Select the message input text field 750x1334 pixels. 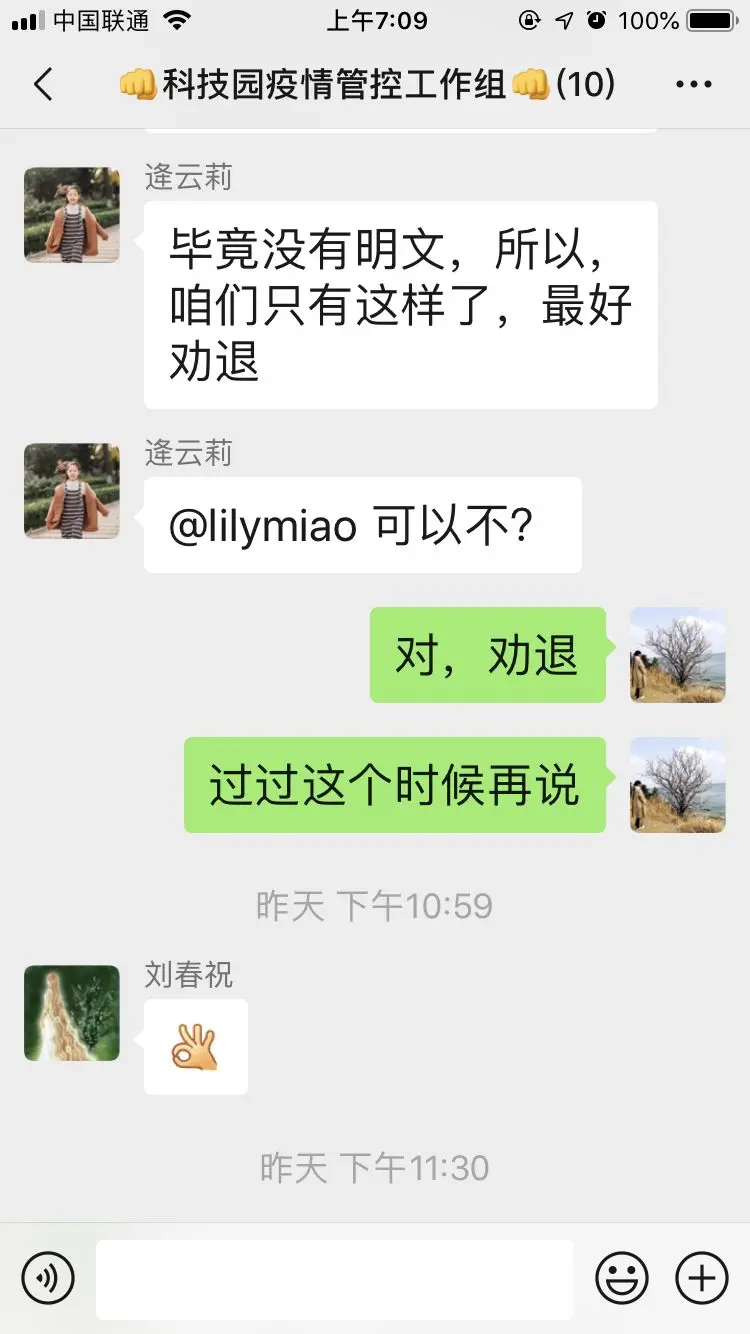click(x=335, y=1277)
